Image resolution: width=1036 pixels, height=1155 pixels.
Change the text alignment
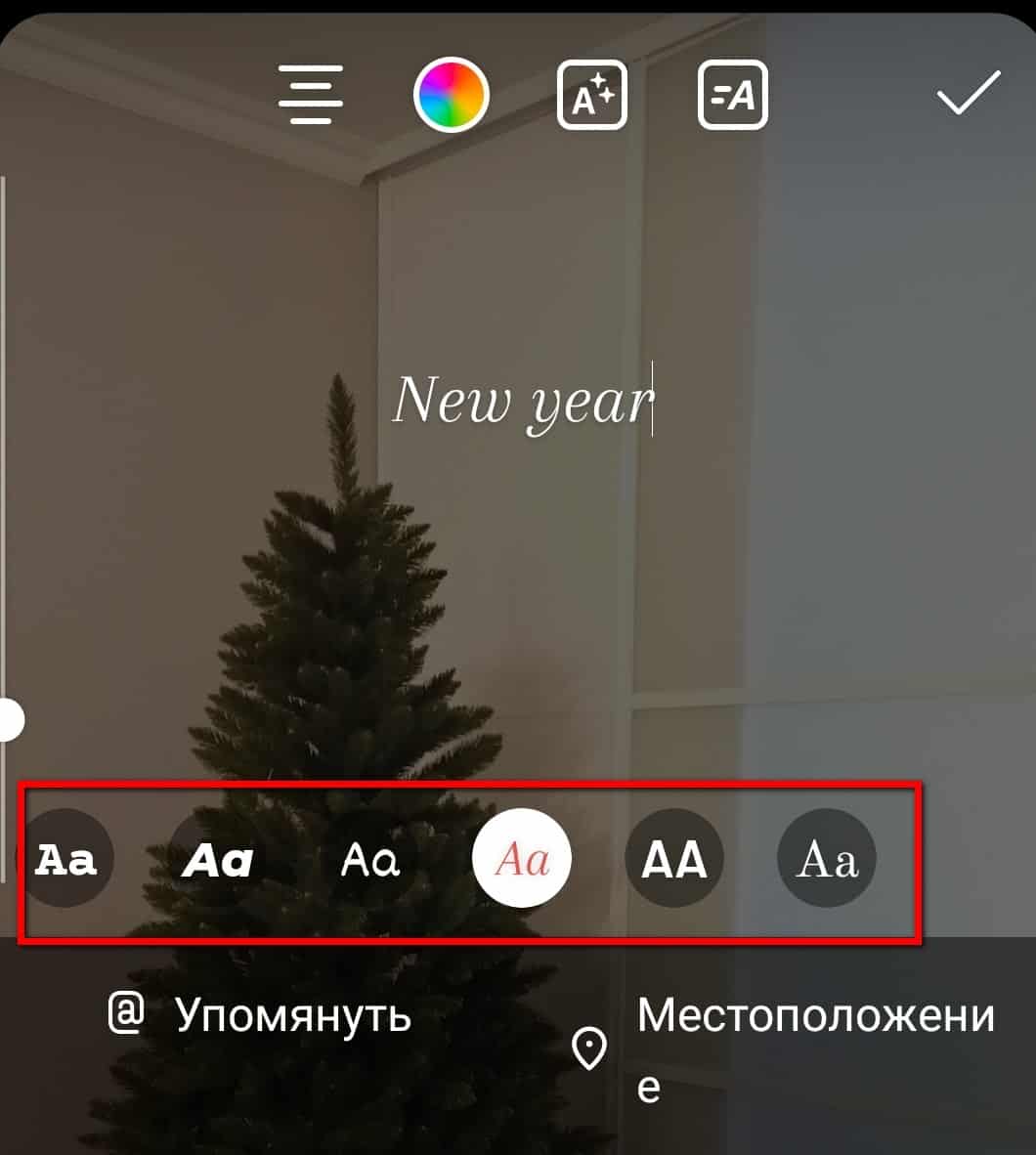pyautogui.click(x=310, y=95)
